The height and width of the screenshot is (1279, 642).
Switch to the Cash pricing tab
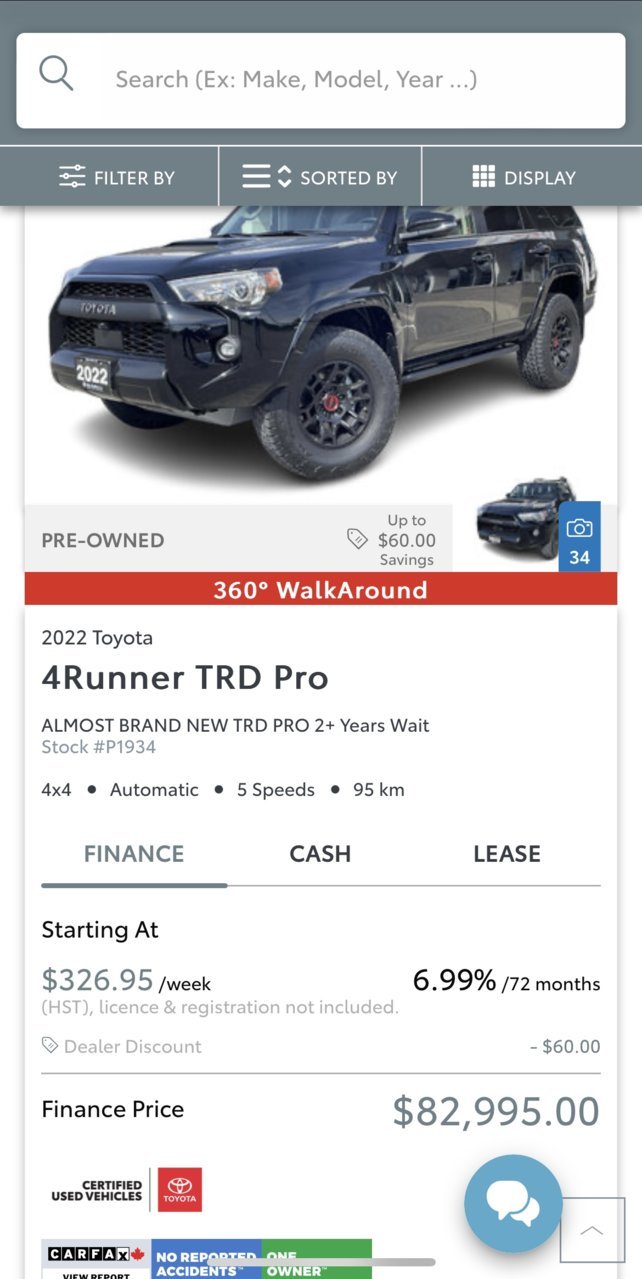320,854
